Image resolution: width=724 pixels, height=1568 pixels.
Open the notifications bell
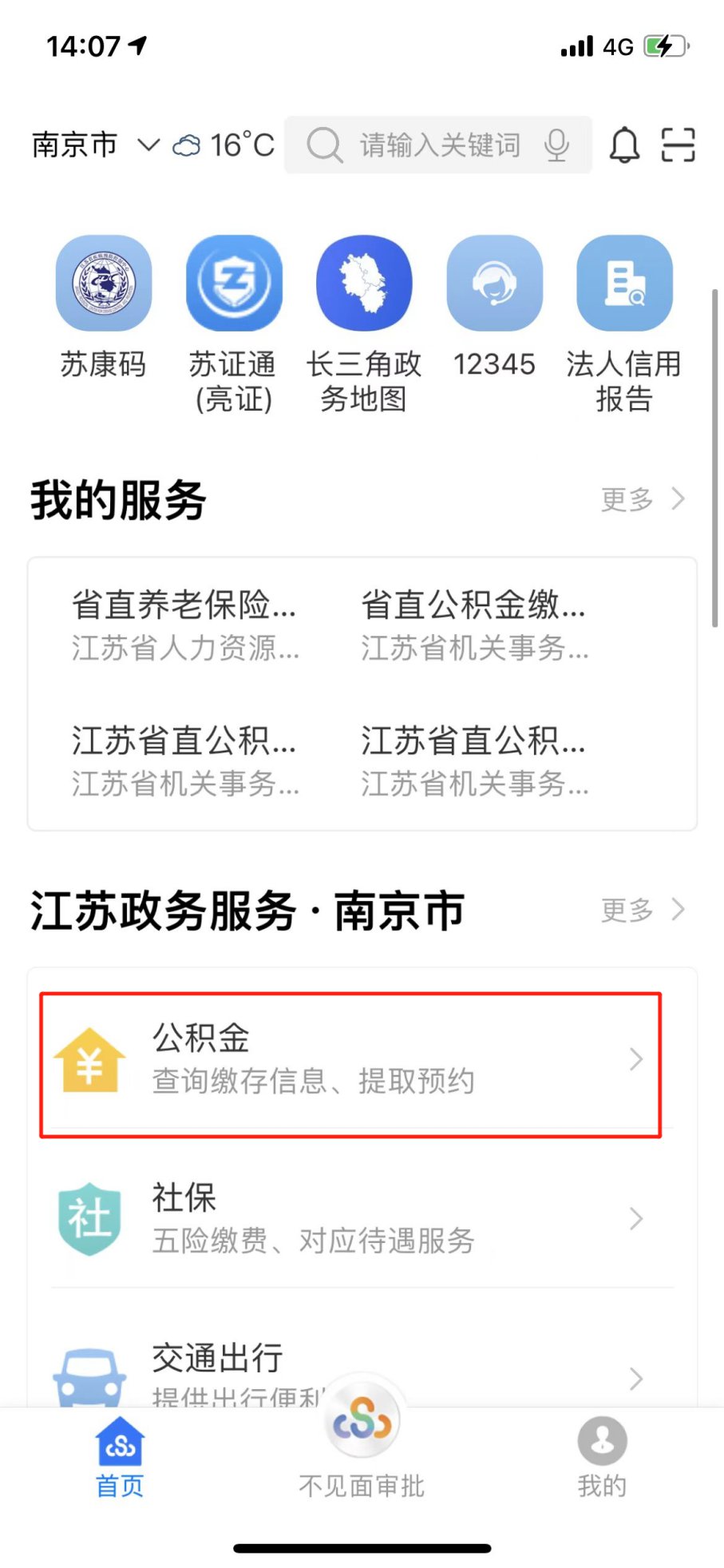click(624, 145)
